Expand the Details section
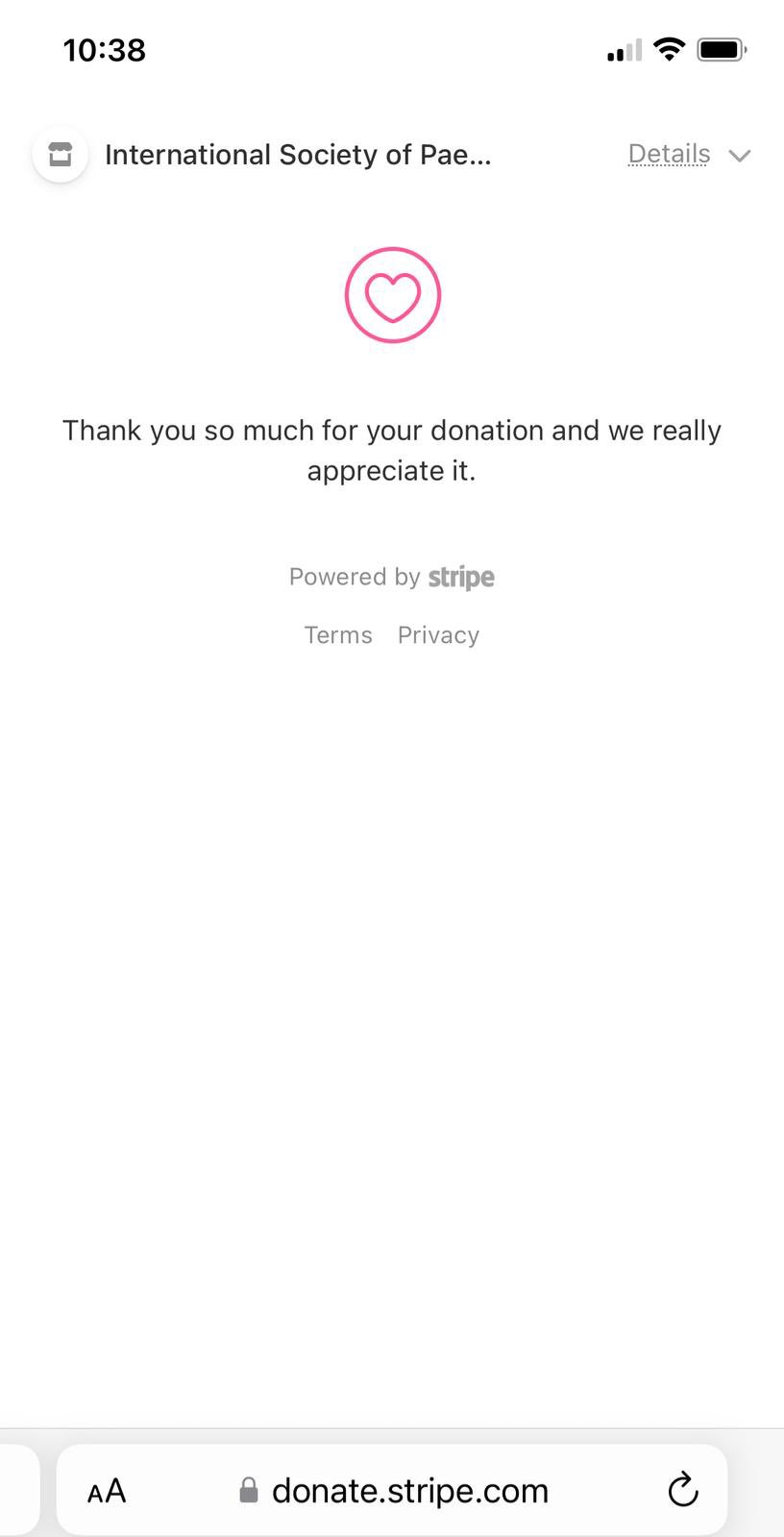The image size is (784, 1537). pos(688,154)
